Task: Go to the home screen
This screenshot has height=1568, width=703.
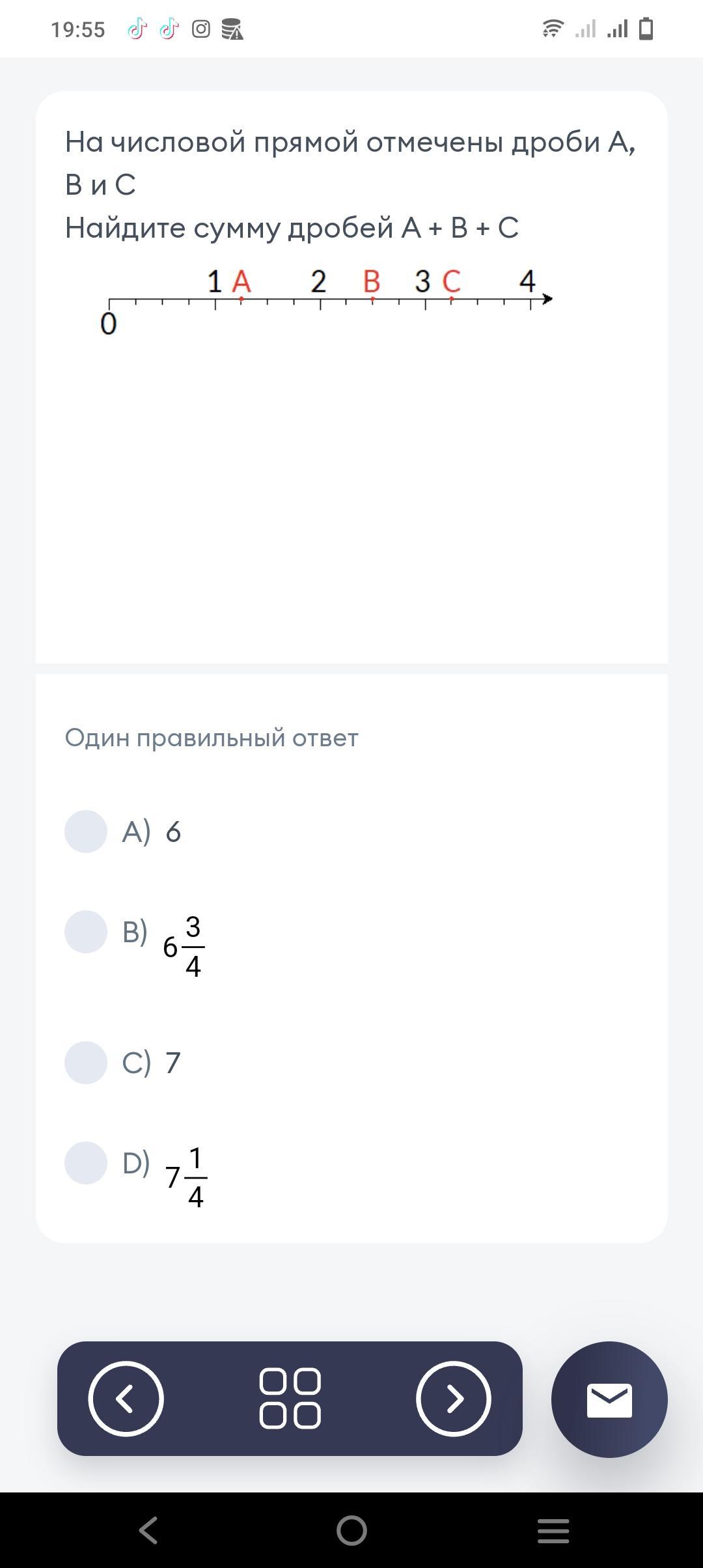Action: click(351, 1530)
